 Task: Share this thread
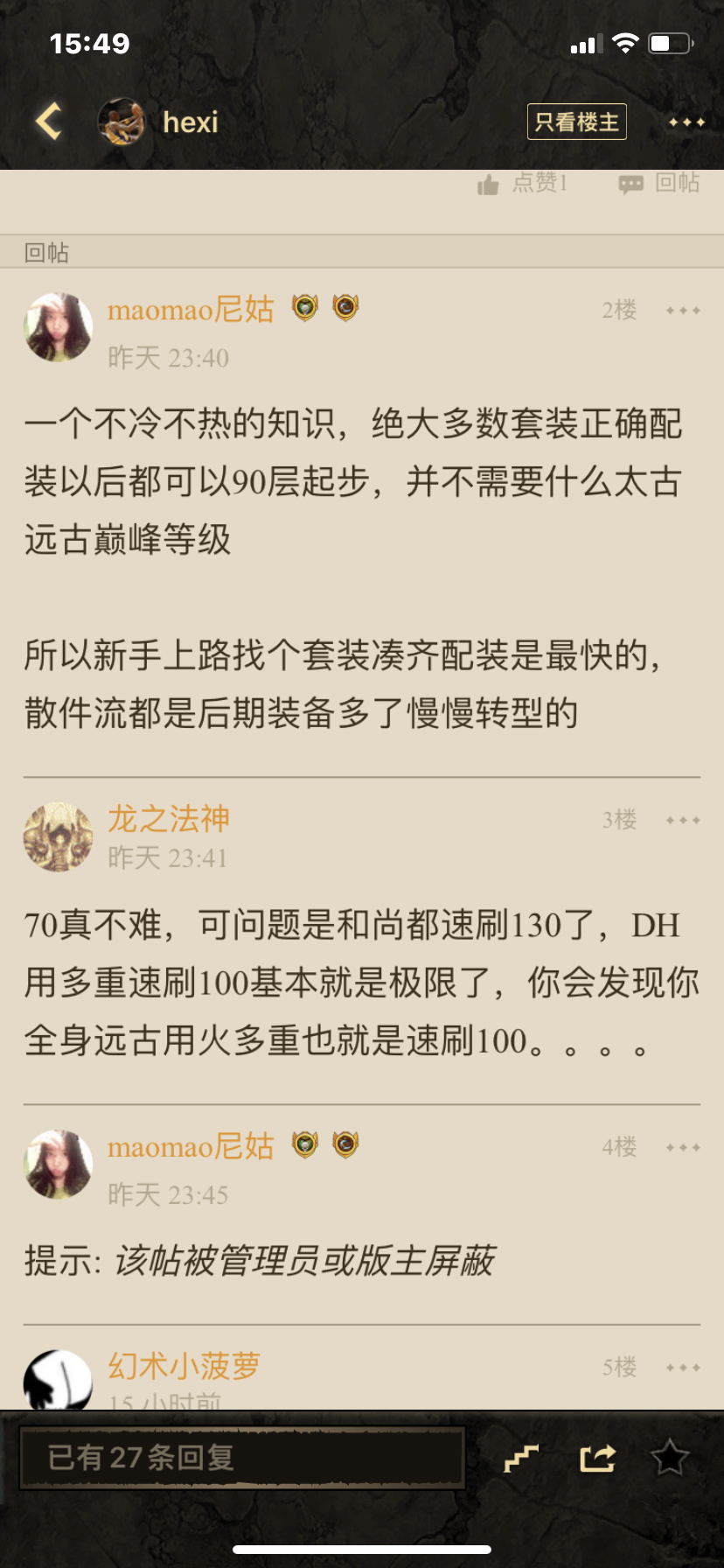click(x=597, y=1458)
